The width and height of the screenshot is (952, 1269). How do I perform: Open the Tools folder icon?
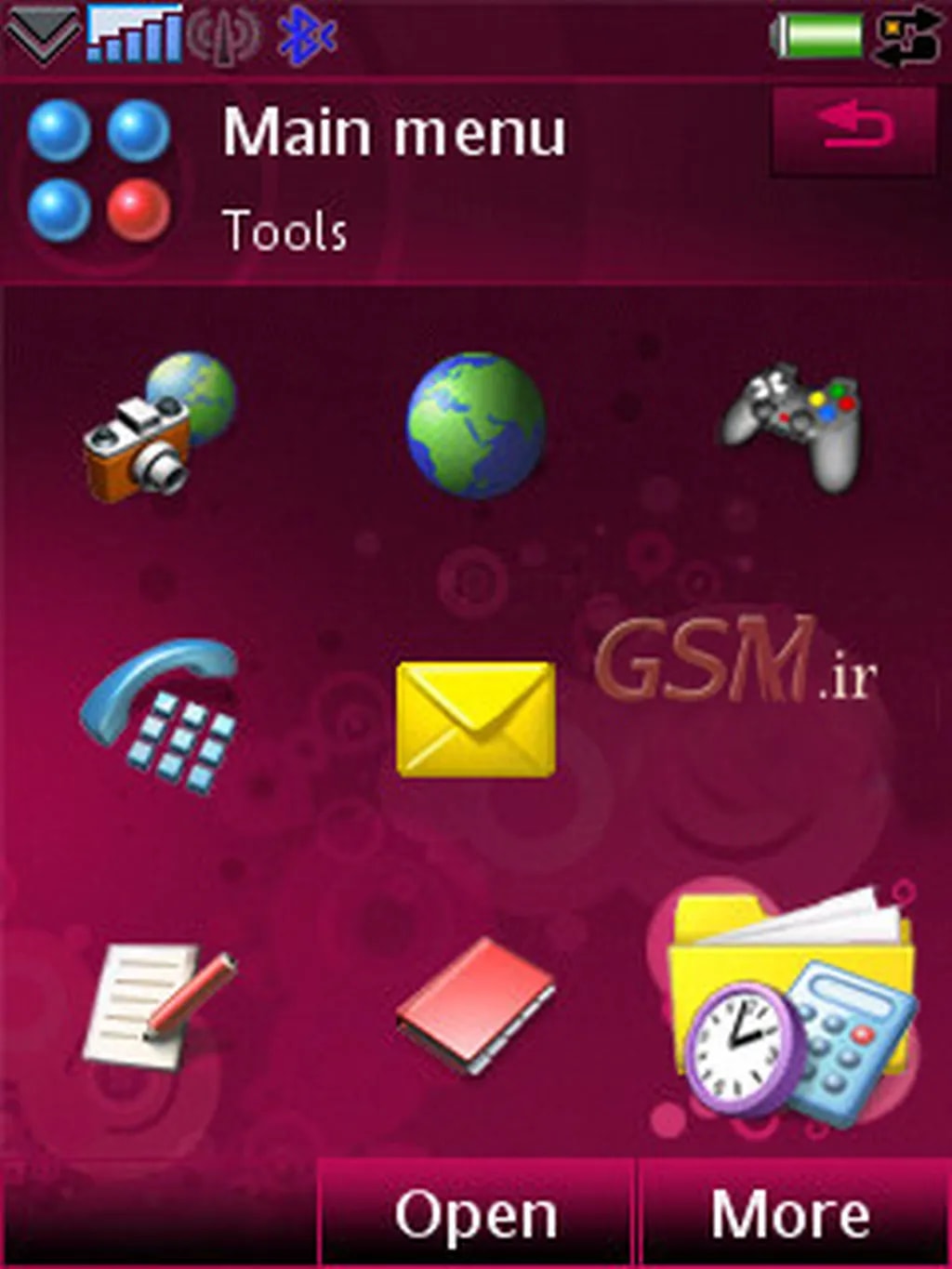click(792, 1004)
